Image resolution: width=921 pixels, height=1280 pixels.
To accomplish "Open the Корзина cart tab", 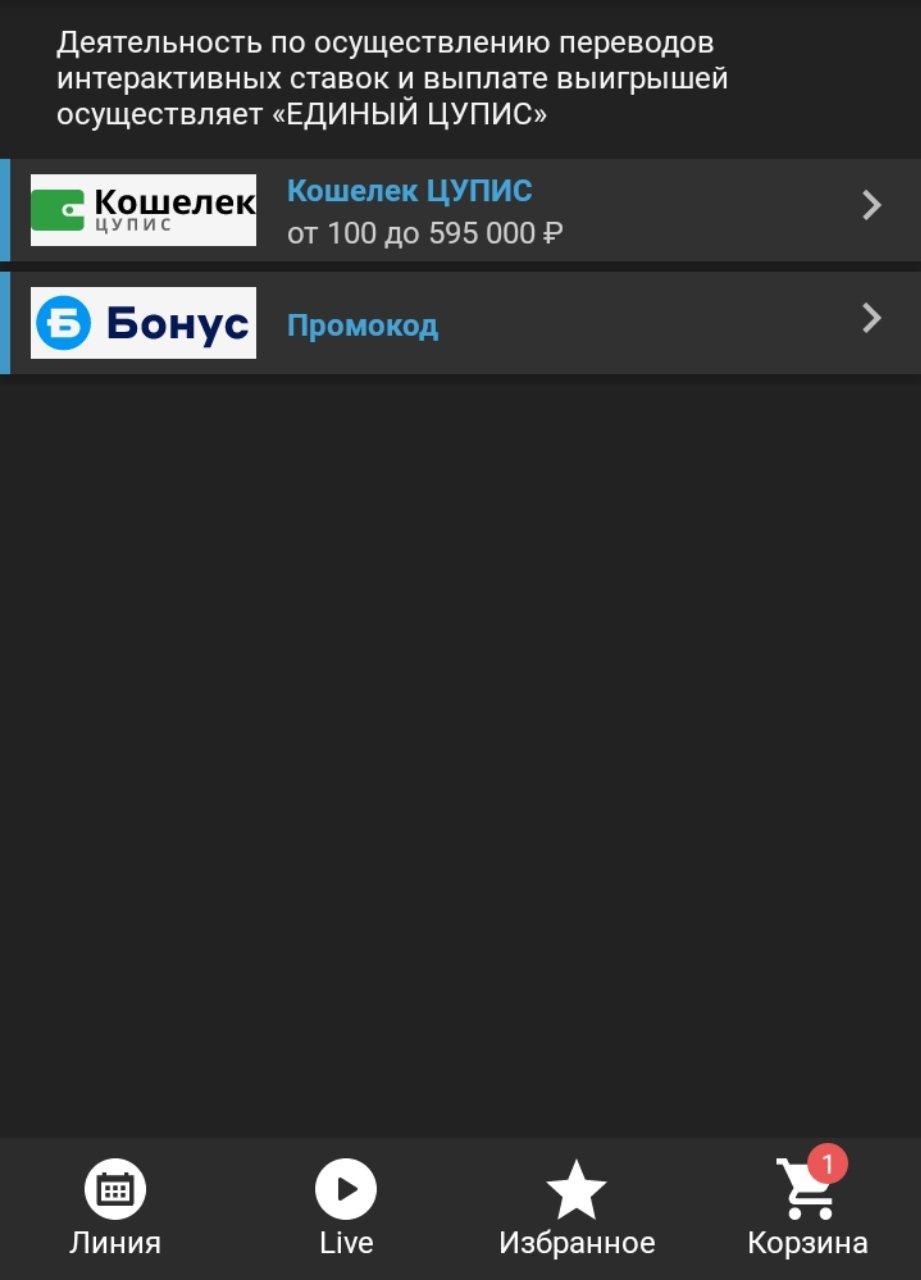I will 808,1208.
